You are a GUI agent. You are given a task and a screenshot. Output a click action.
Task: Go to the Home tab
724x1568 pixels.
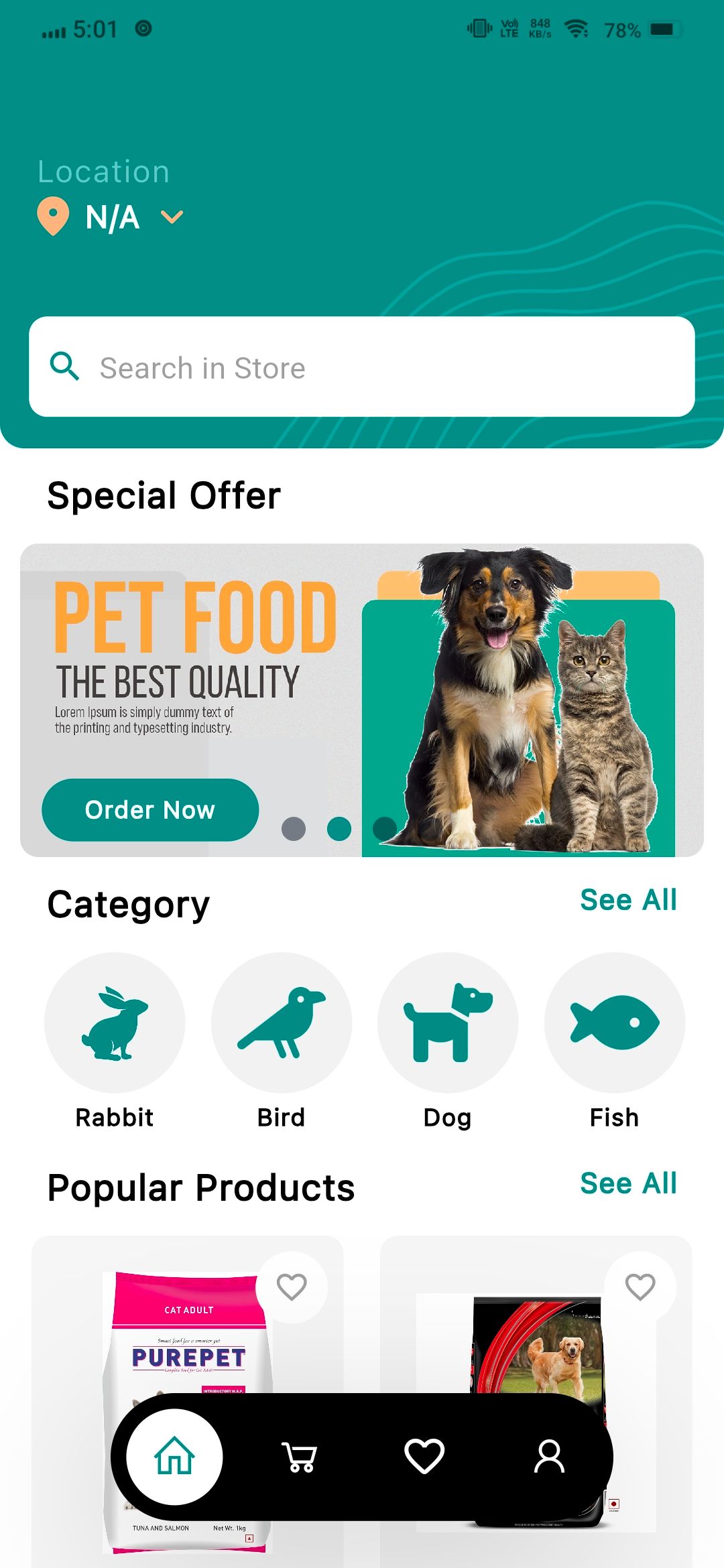click(174, 1456)
